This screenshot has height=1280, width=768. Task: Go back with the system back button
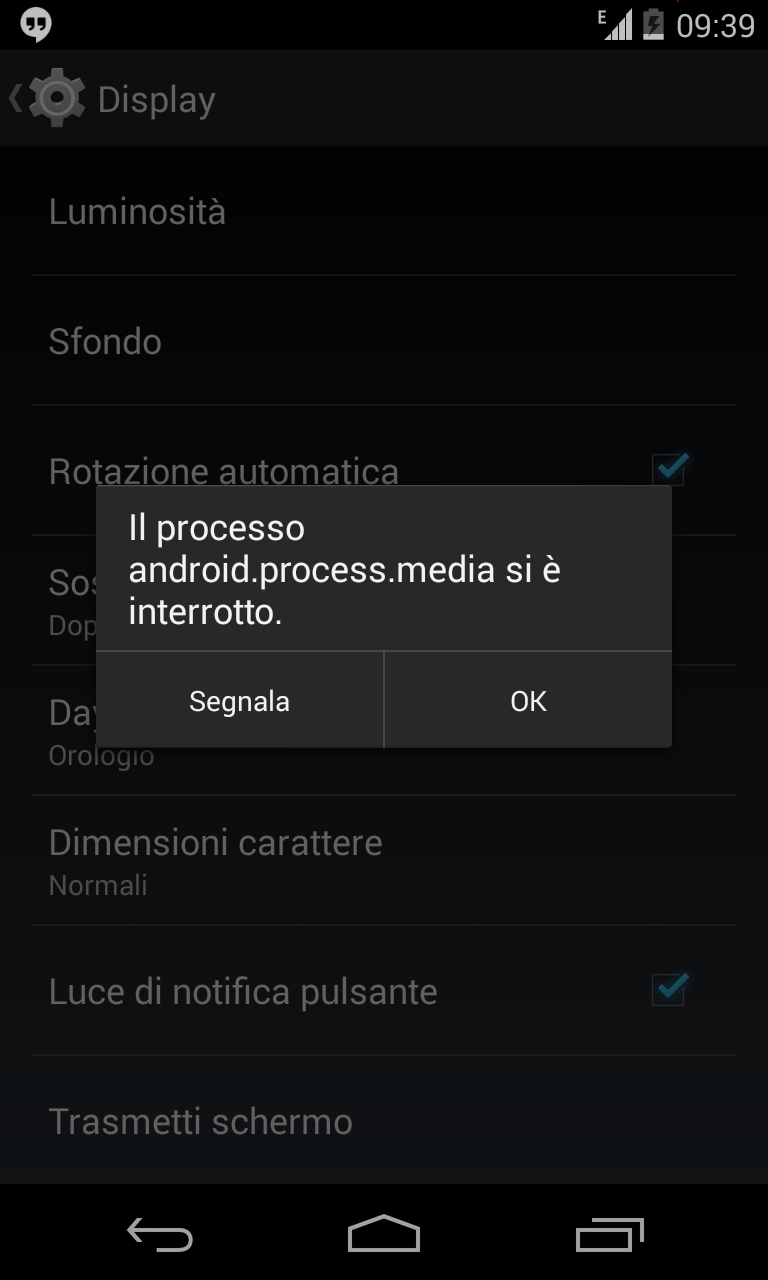point(160,1235)
